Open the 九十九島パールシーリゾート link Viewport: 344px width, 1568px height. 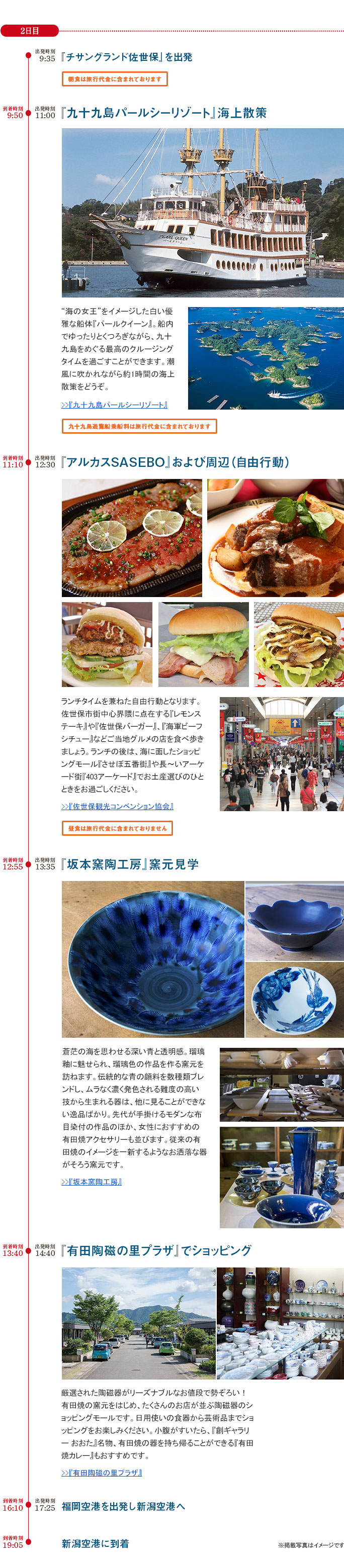[115, 405]
